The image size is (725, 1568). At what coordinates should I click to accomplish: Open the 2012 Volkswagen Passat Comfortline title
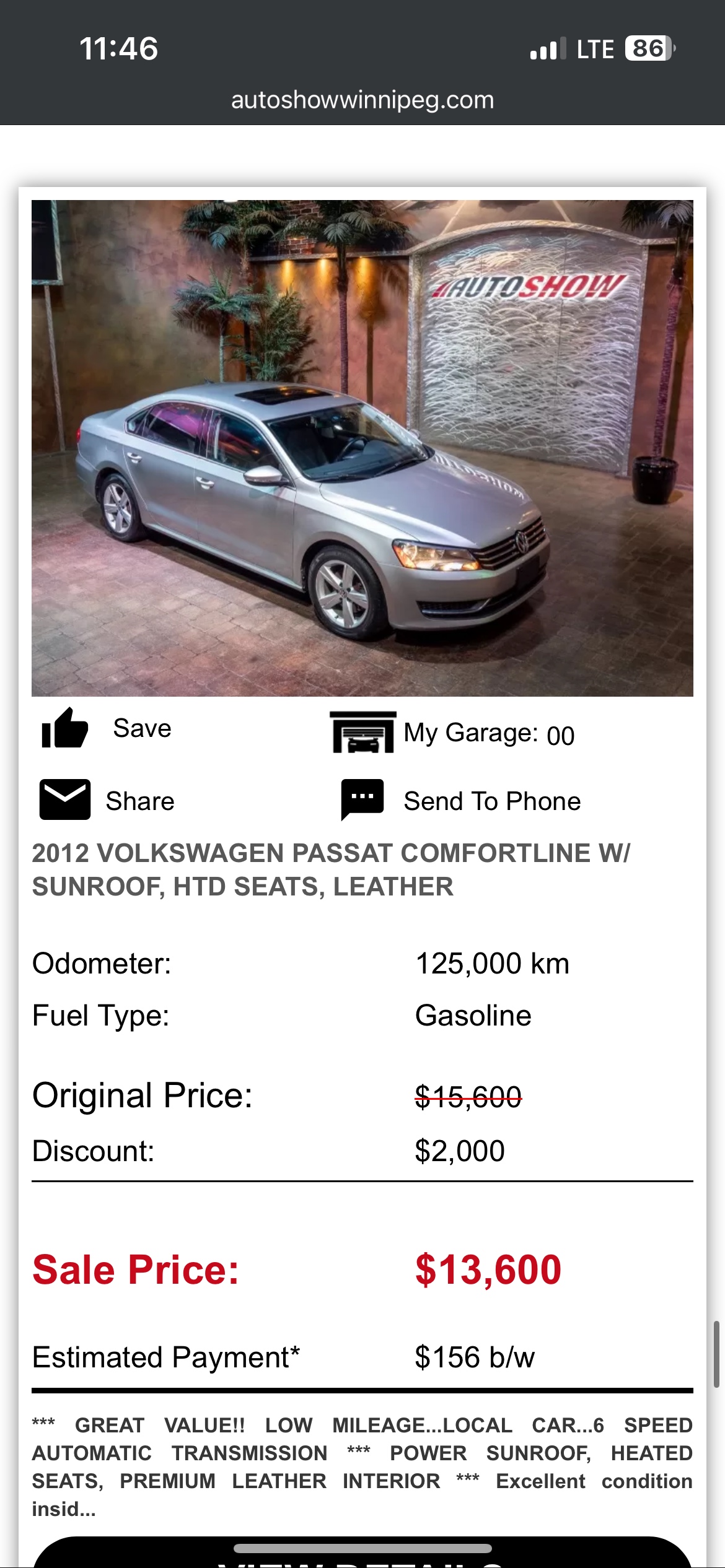(x=331, y=869)
